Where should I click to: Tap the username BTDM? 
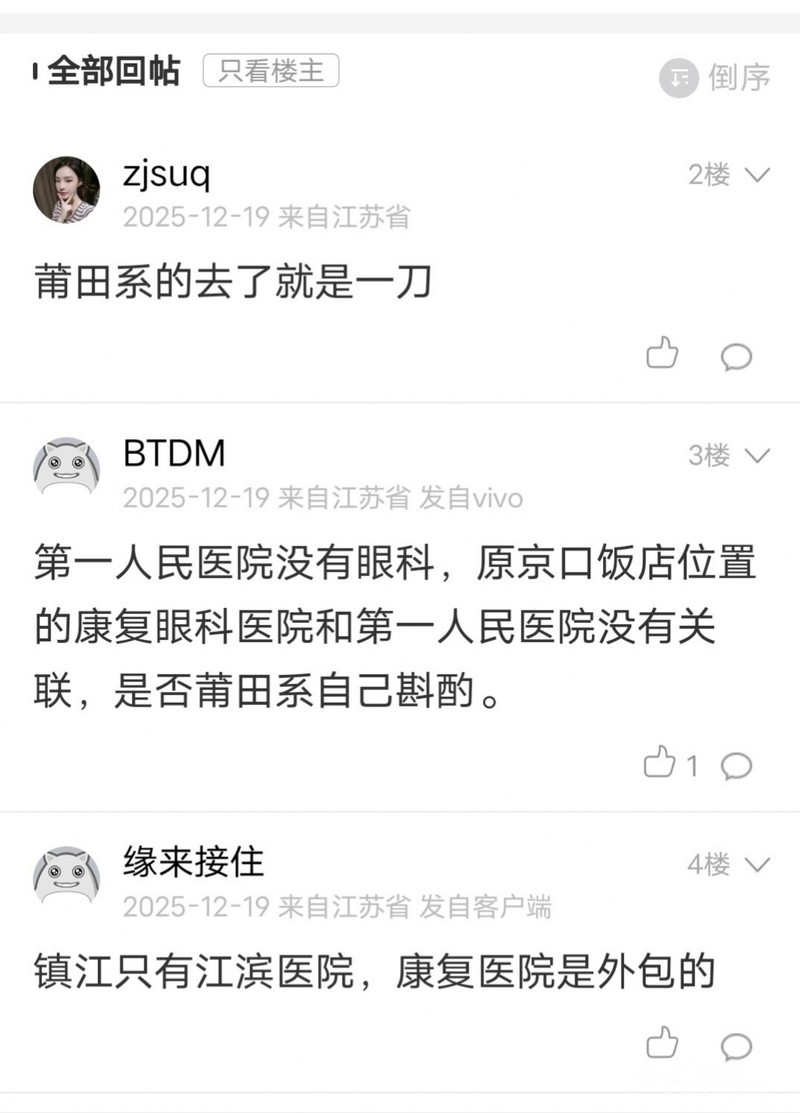click(x=174, y=453)
